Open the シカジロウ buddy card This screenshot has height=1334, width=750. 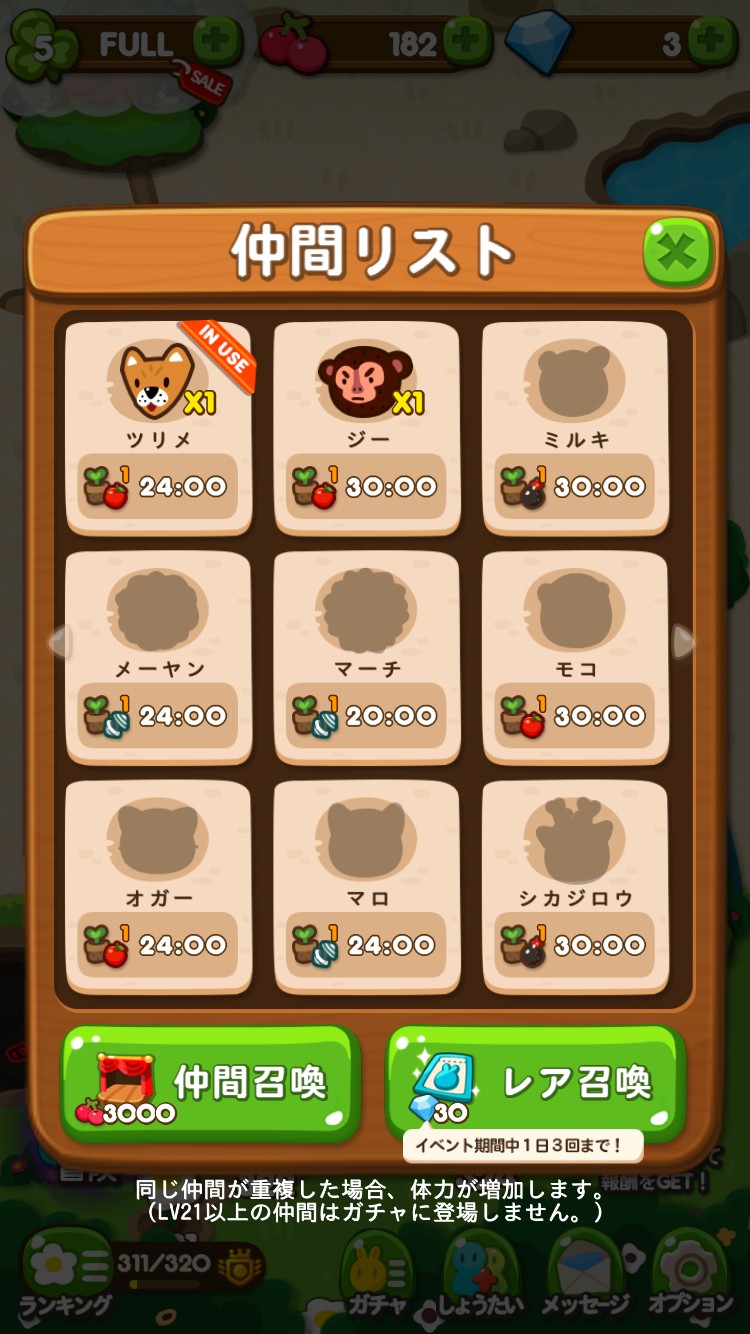point(575,886)
